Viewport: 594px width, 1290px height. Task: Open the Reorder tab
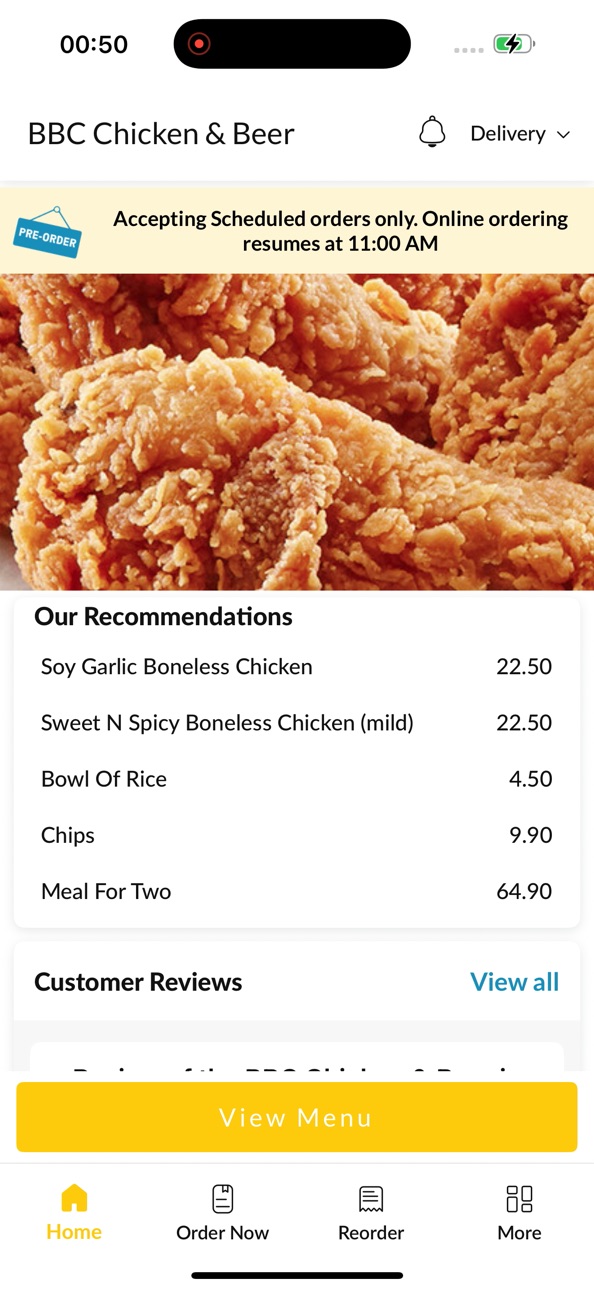[371, 1212]
